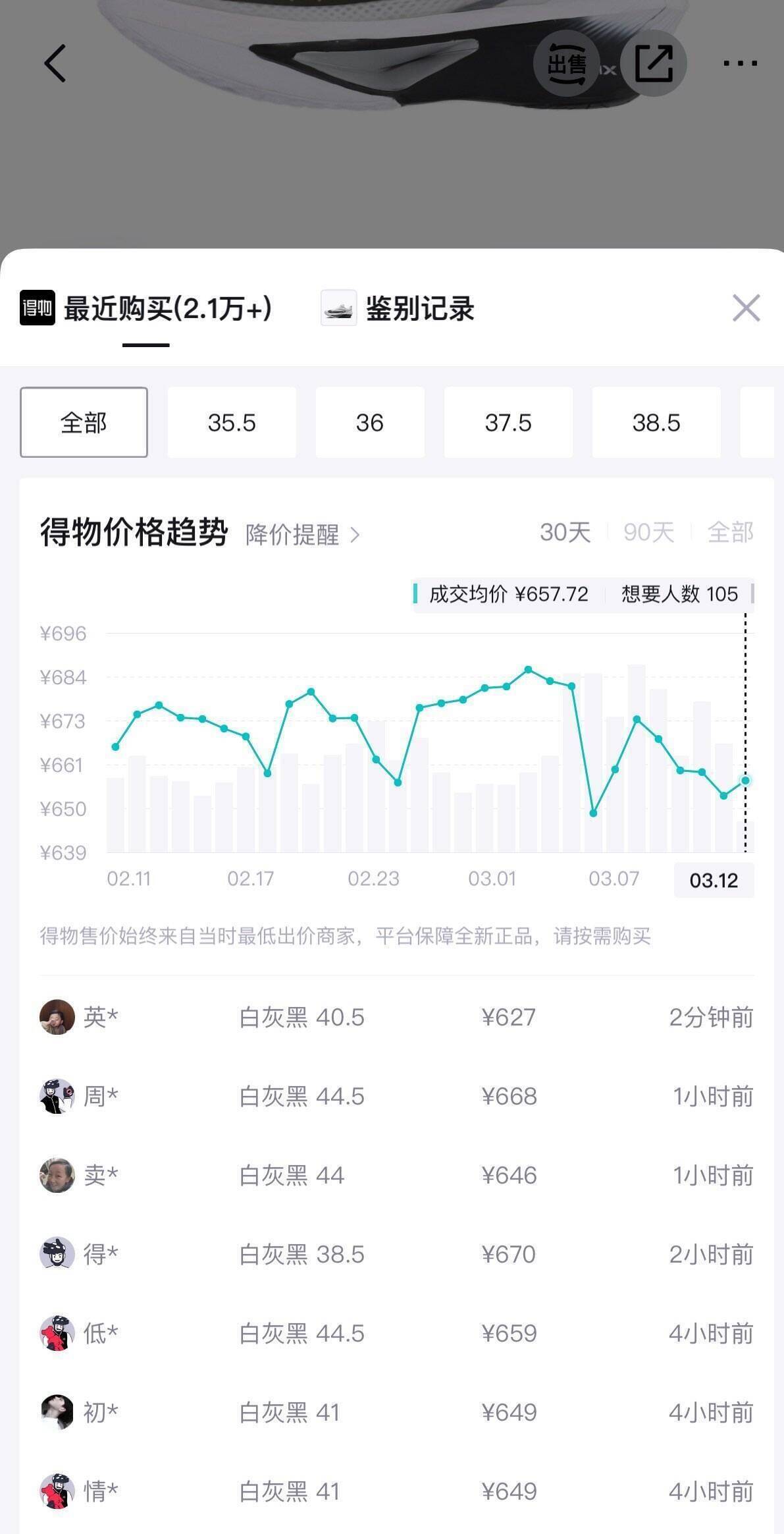
Task: Switch to the 鉴别记录 tab
Action: [398, 308]
